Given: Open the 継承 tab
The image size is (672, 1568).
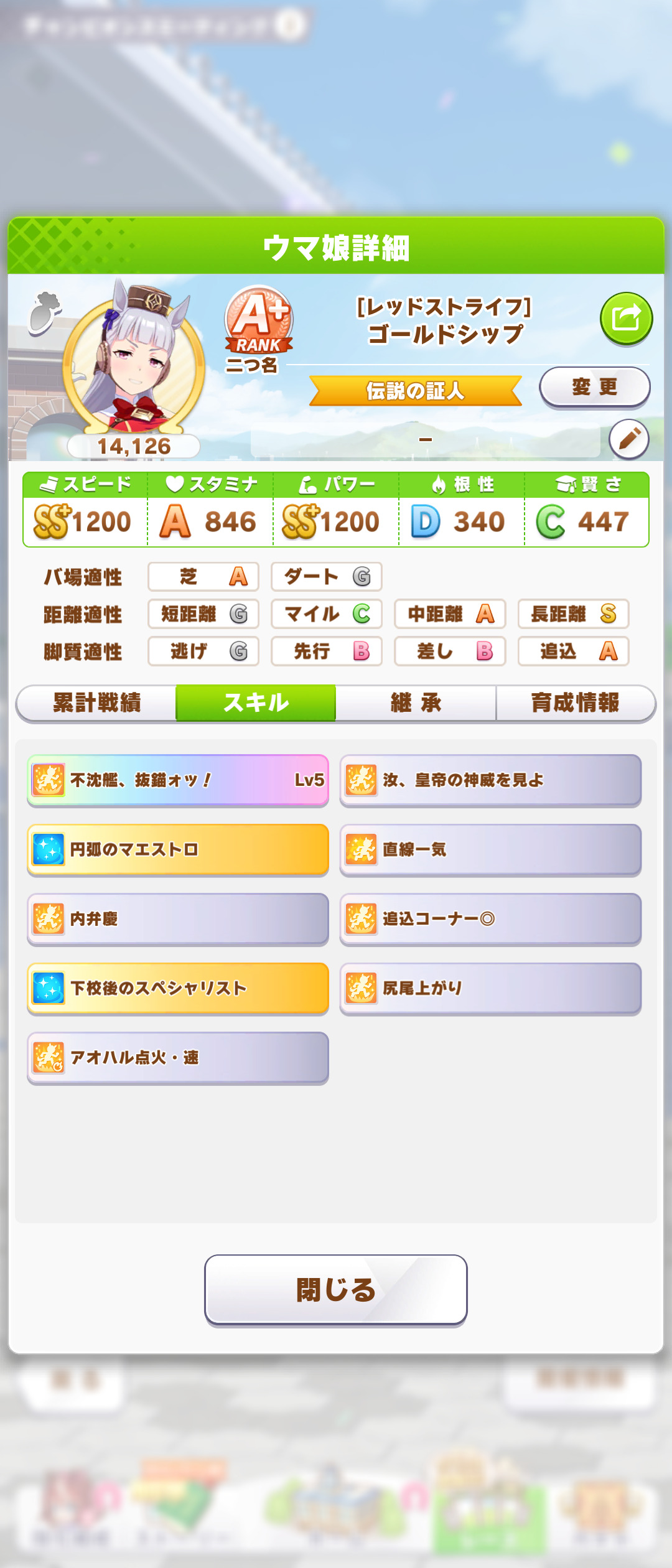Looking at the screenshot, I should (x=416, y=703).
